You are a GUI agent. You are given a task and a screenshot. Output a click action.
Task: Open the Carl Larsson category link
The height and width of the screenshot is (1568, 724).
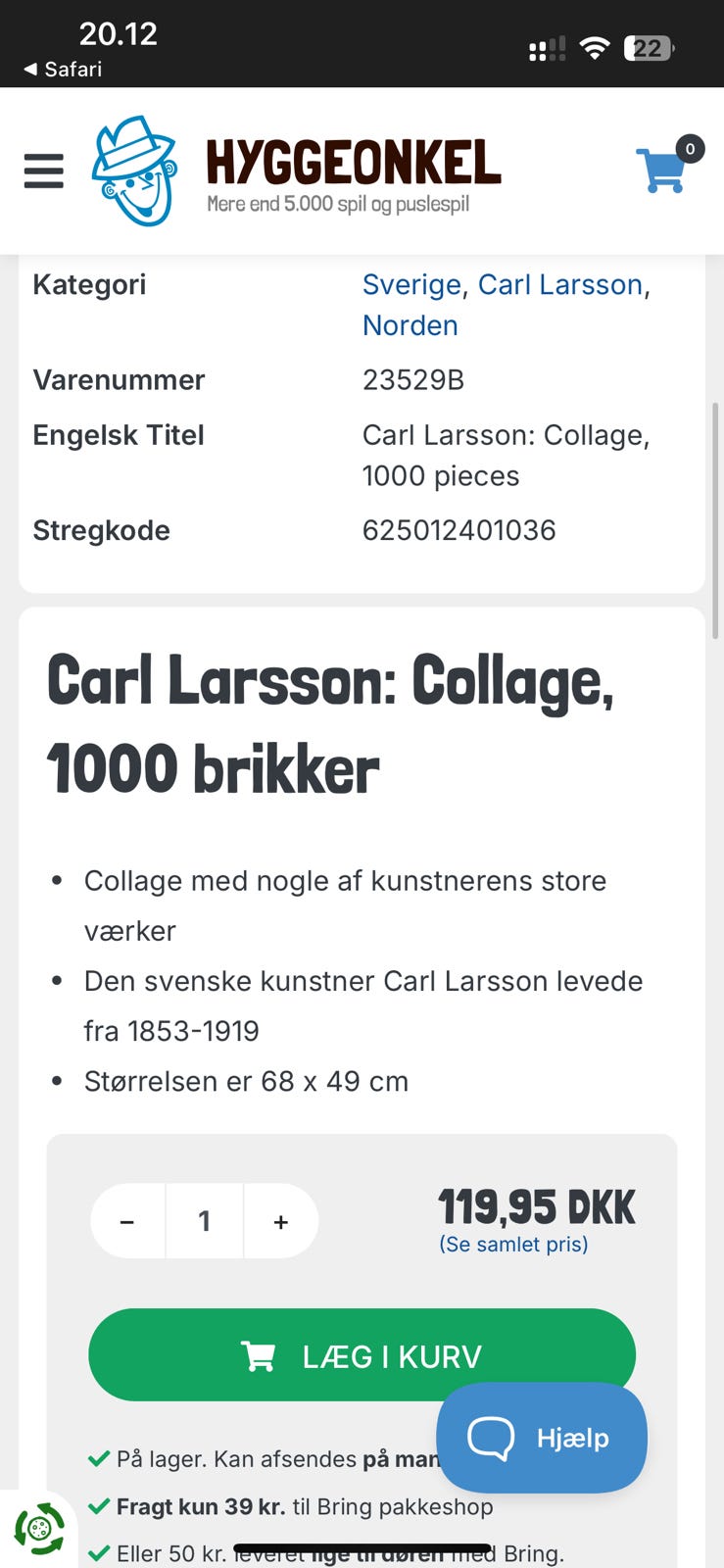(560, 284)
